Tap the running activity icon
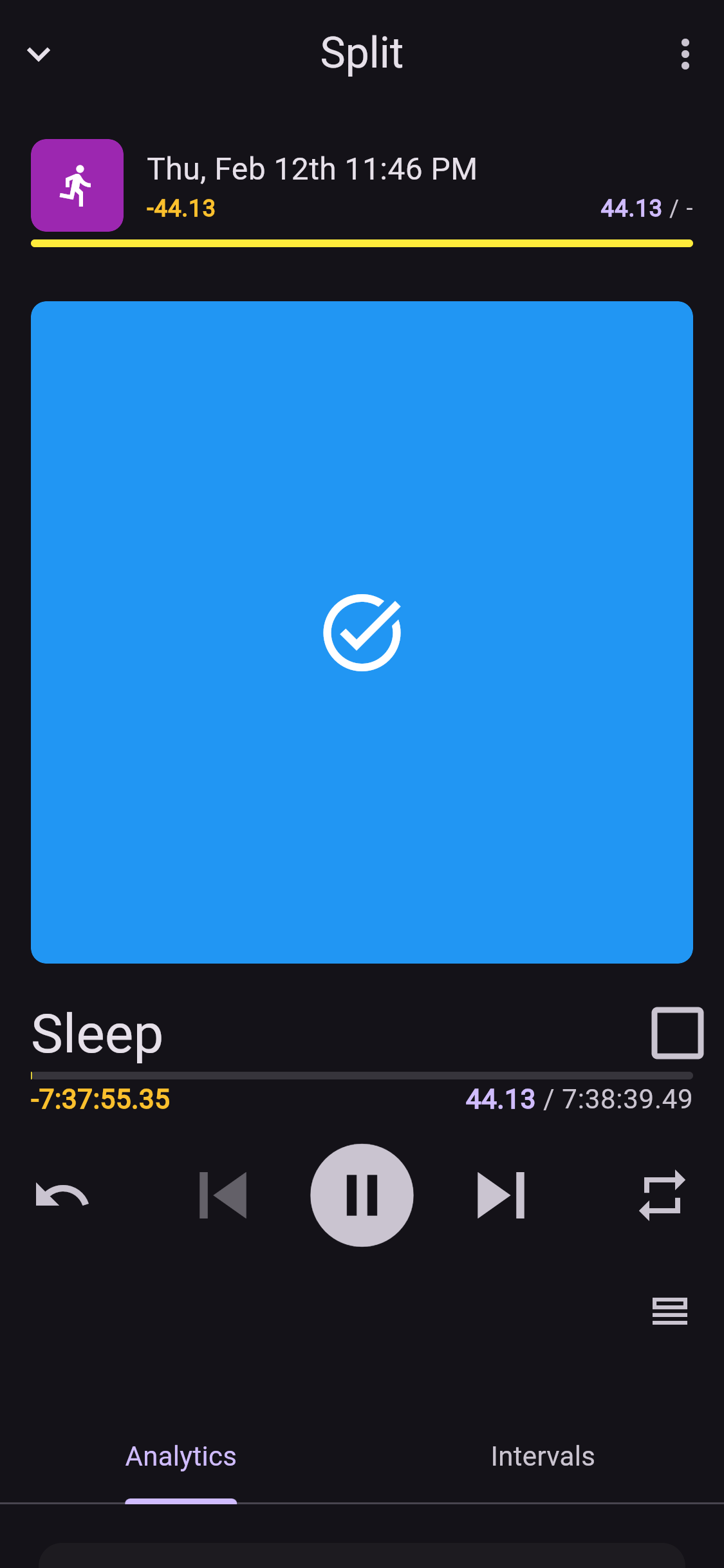 77,185
